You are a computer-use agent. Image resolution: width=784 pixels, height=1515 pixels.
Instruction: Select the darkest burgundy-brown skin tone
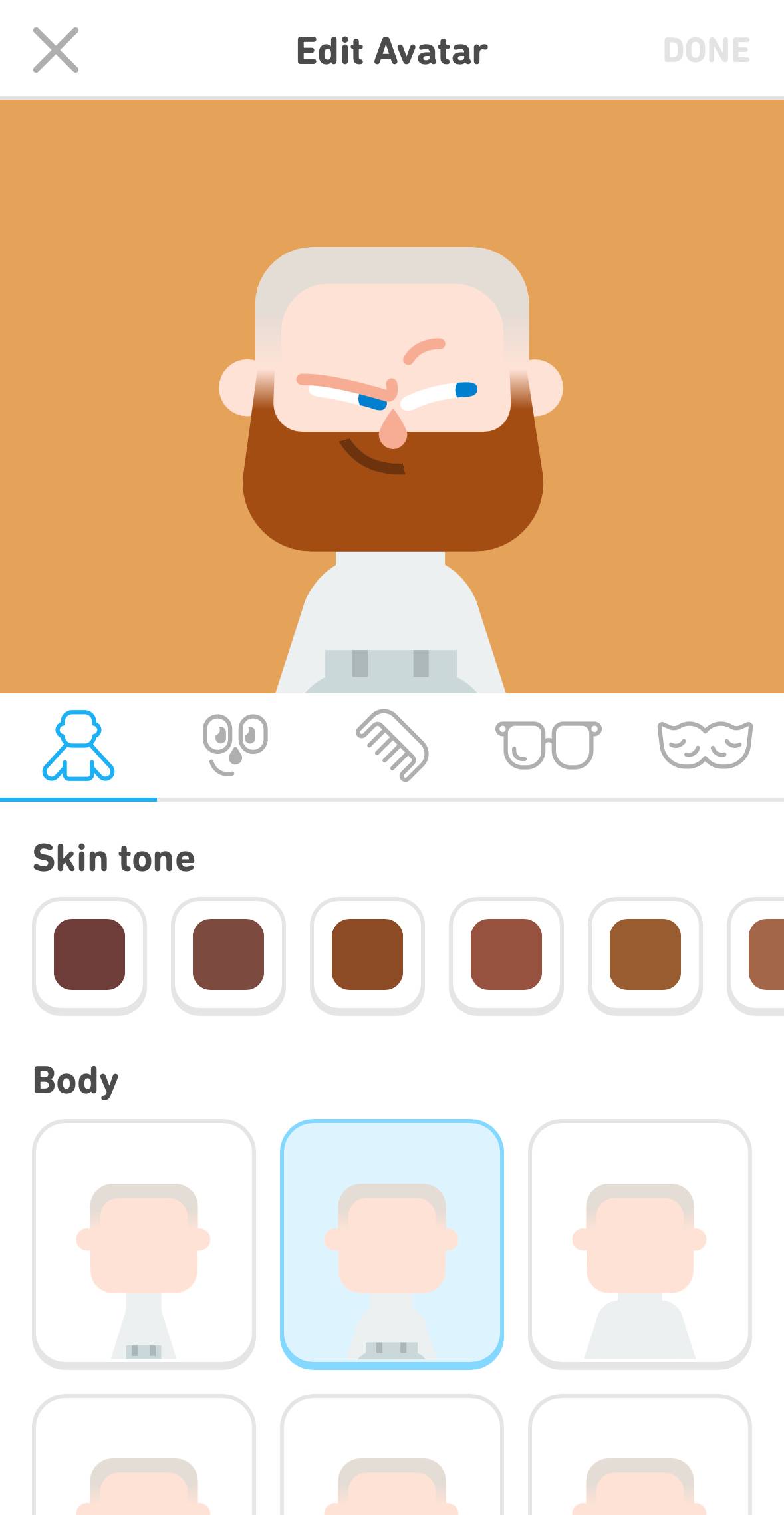click(89, 955)
